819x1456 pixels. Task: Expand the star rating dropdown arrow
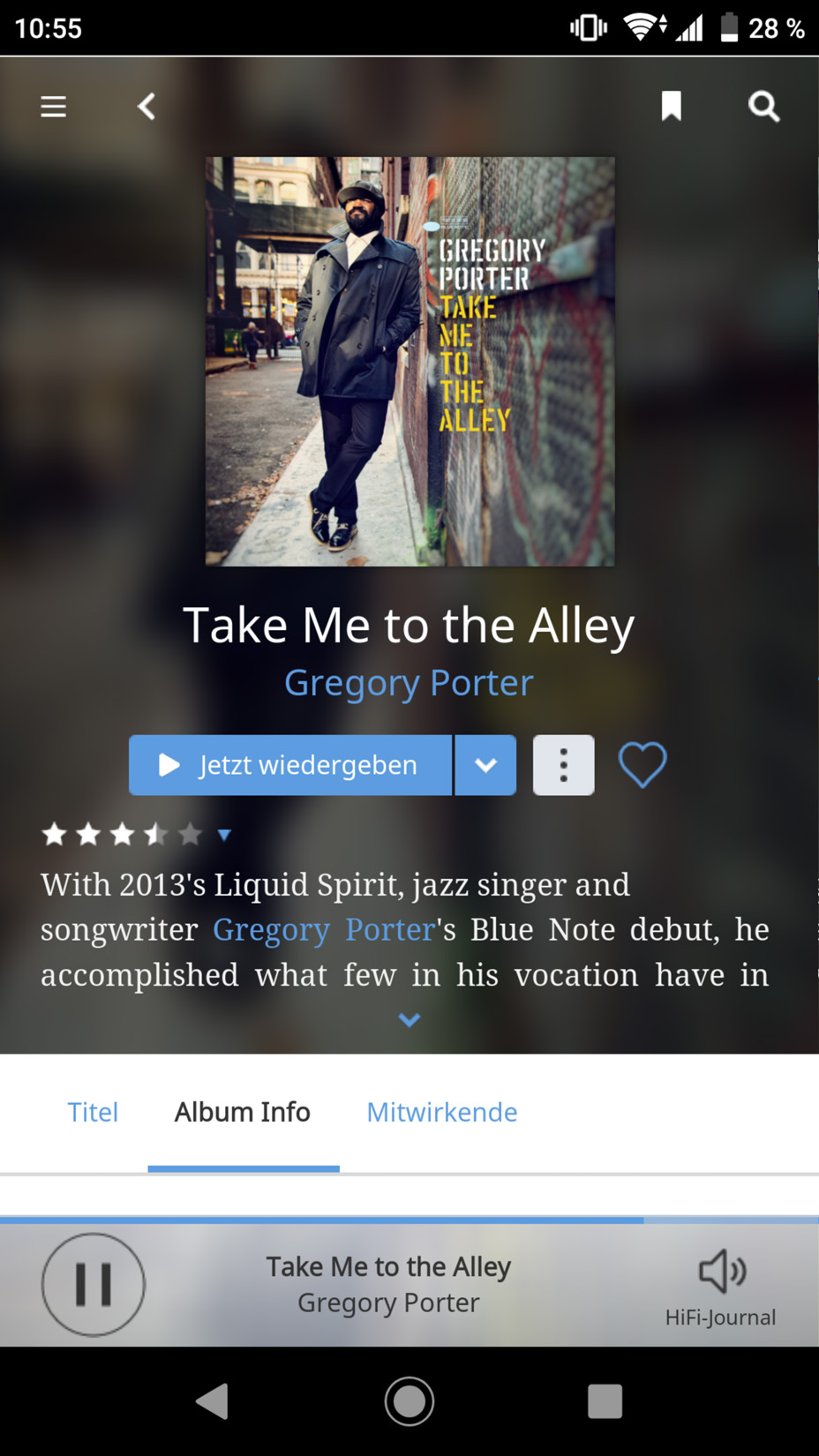point(224,835)
